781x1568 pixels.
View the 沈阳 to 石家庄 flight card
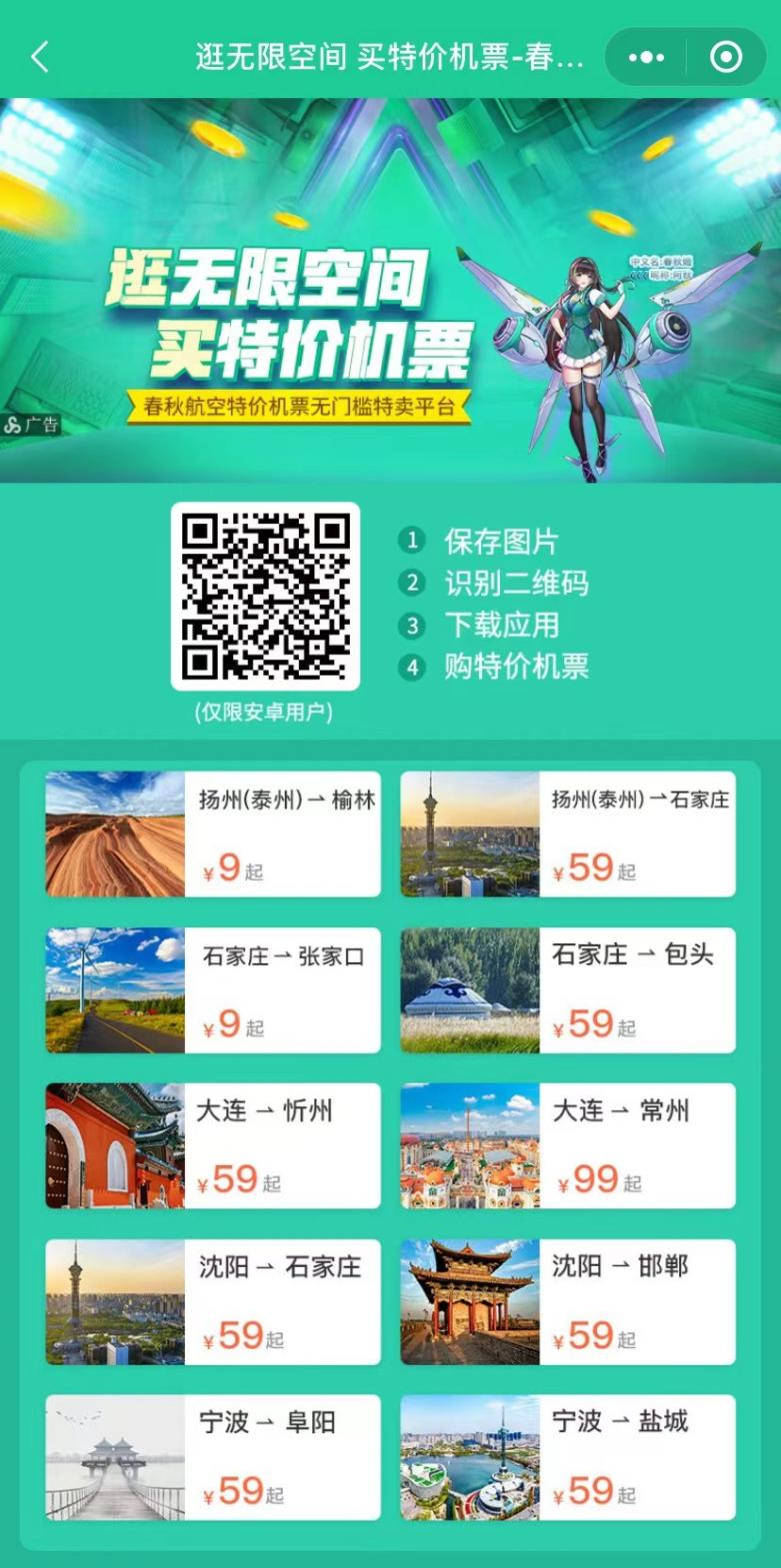(213, 1301)
